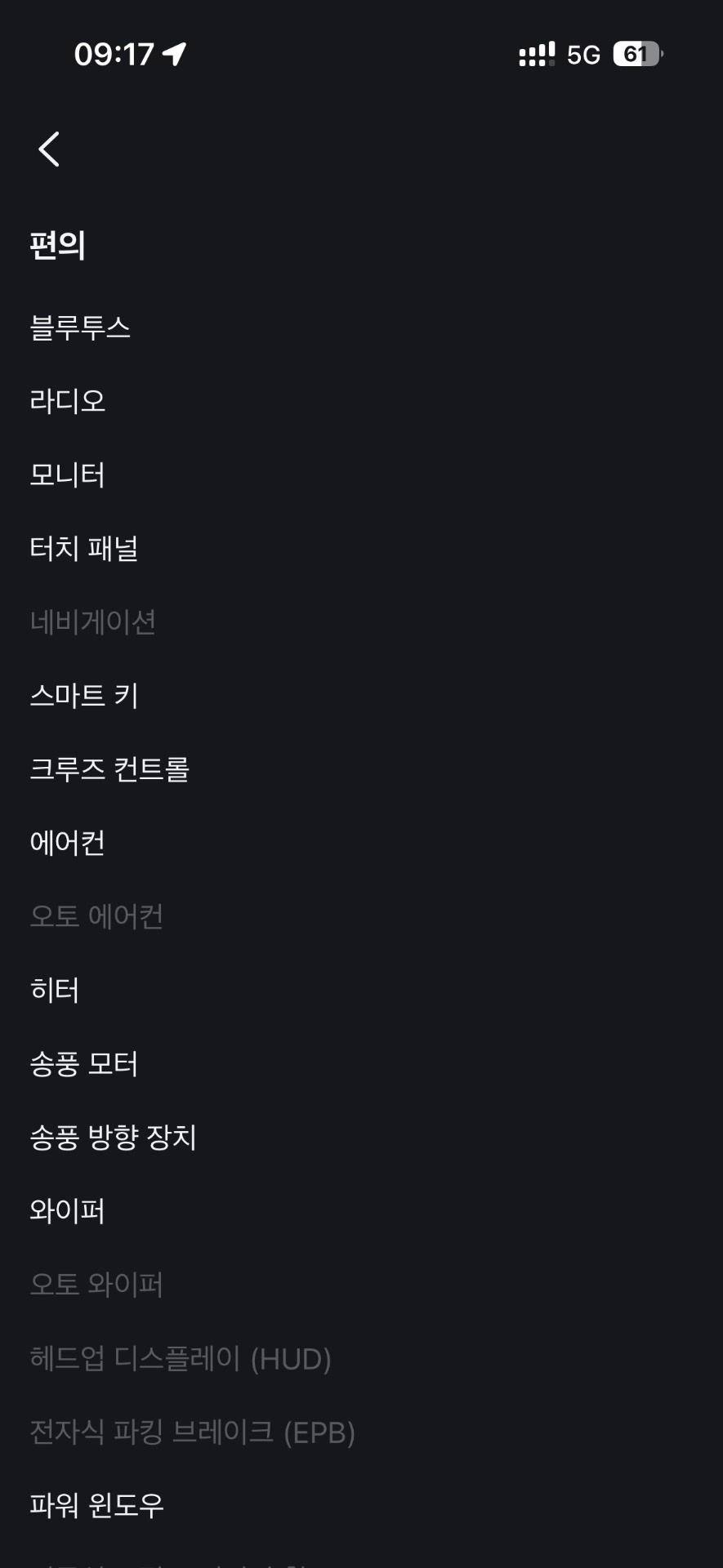Open 크루즈 컨트롤
The width and height of the screenshot is (723, 1568).
tap(109, 769)
